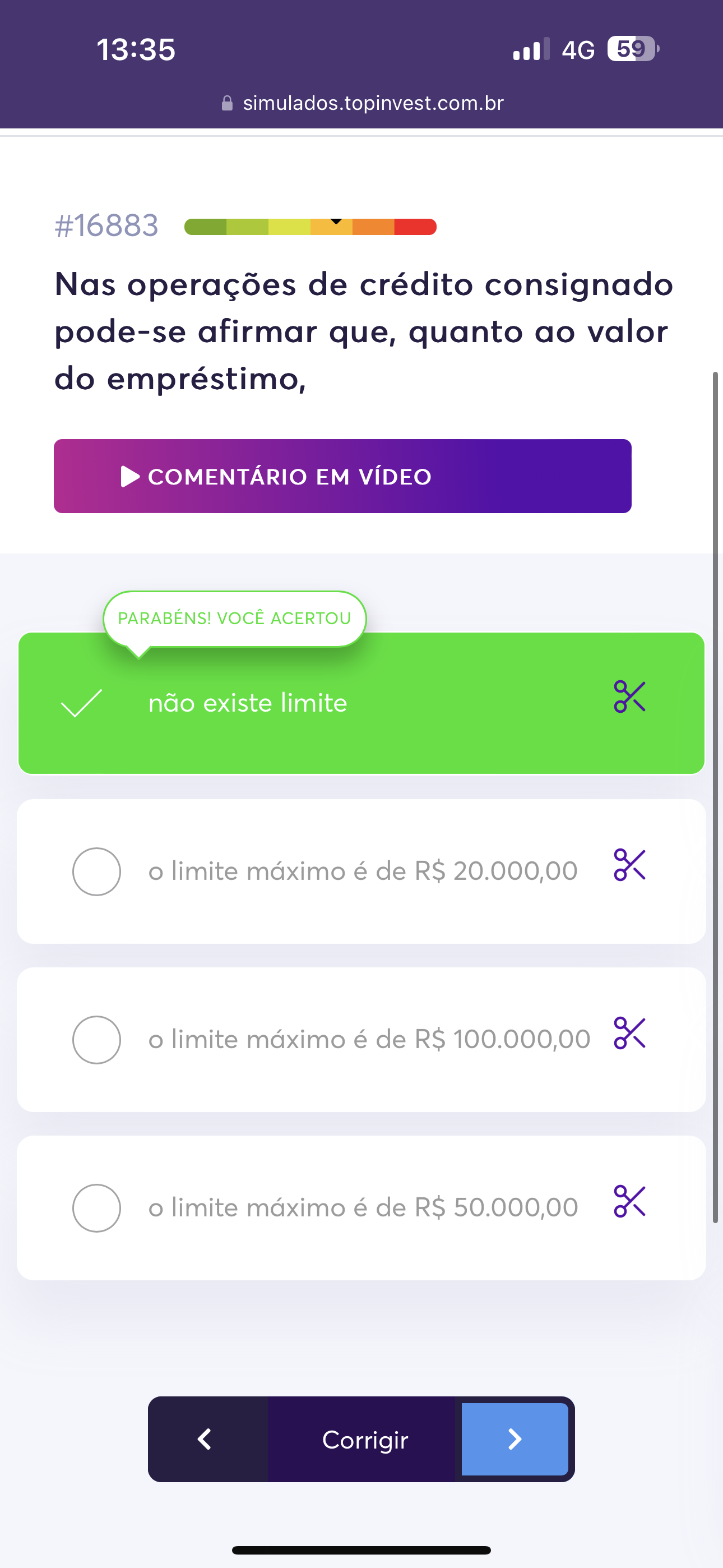The image size is (723, 1568).
Task: Choose option limite máximo R$ 20.000,00
Action: coord(361,871)
